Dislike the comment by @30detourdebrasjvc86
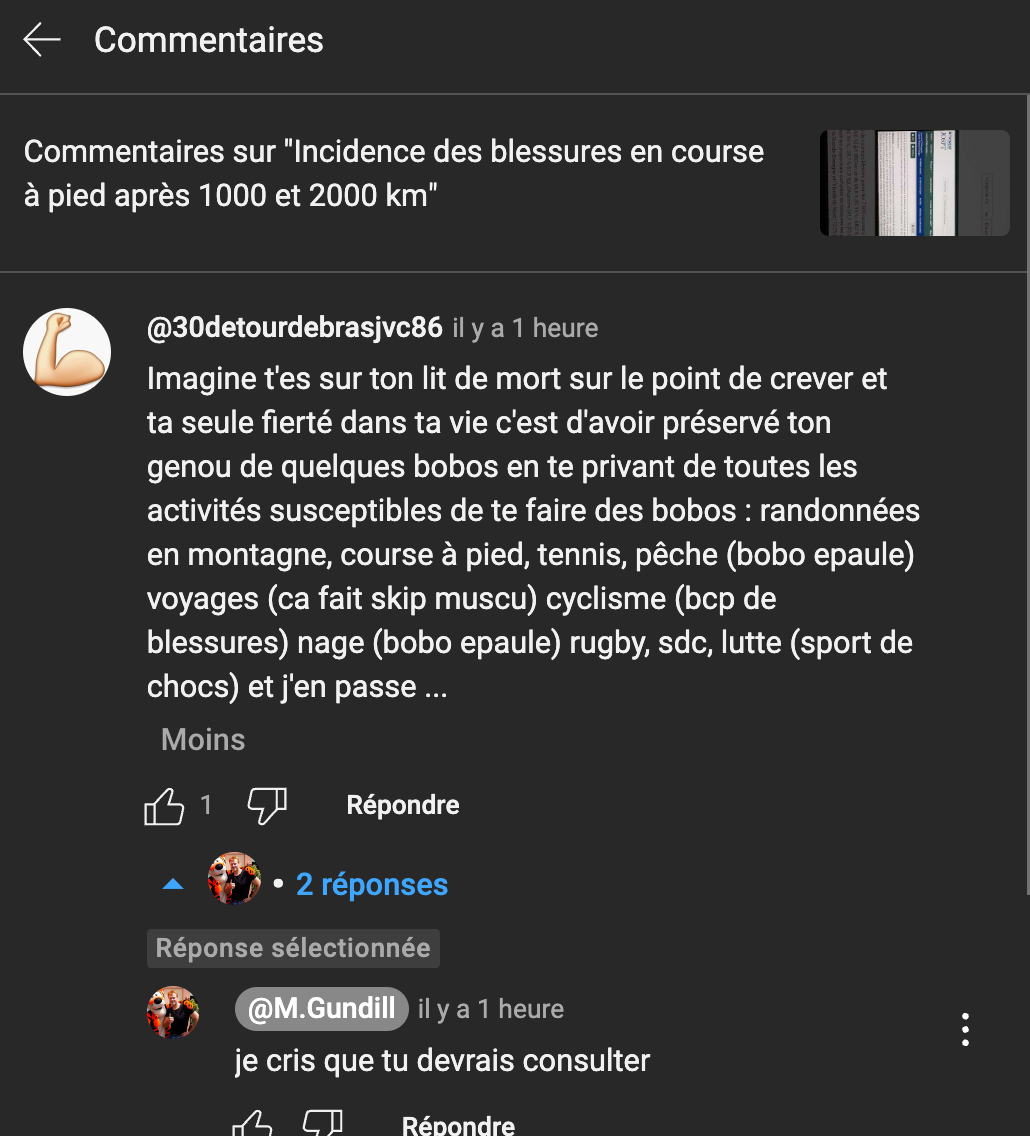 [267, 806]
